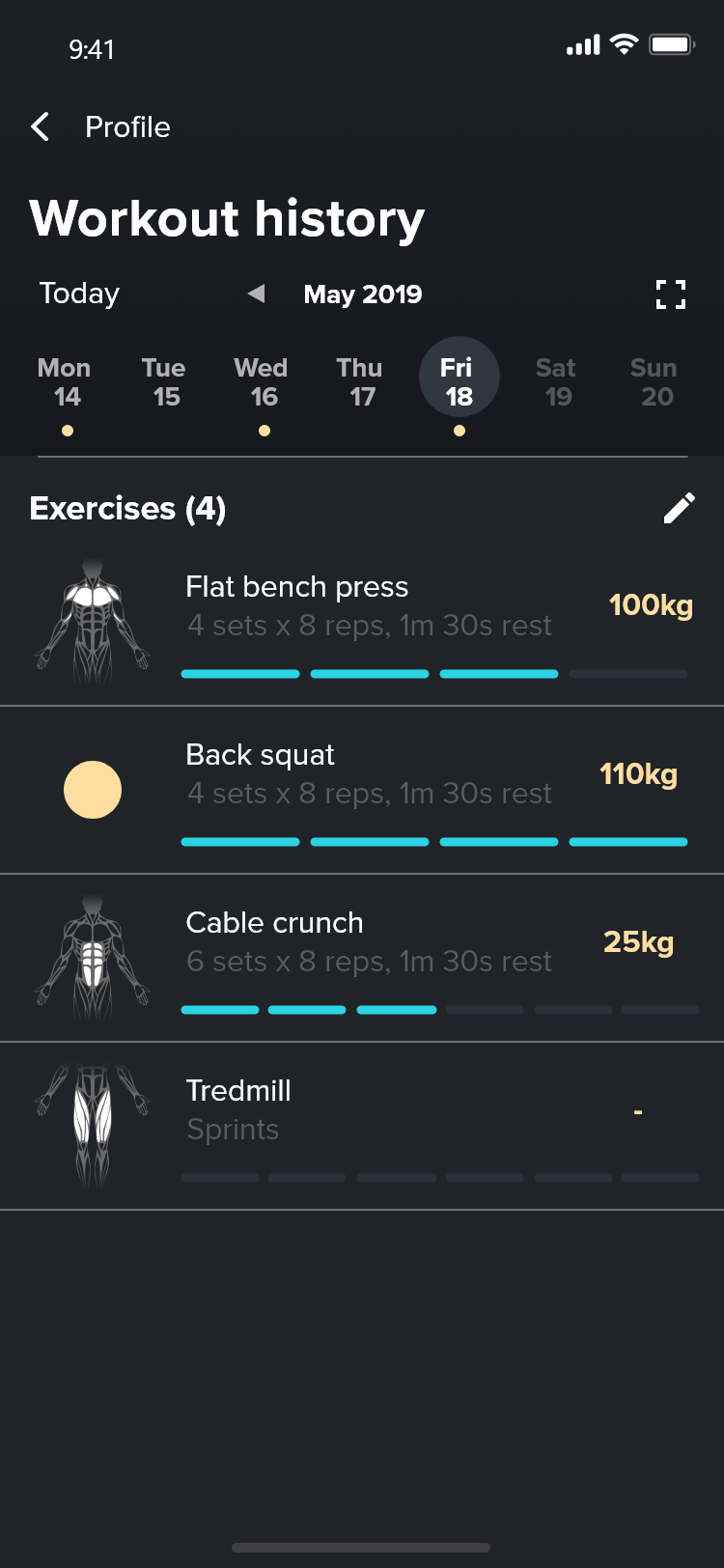Select Wed 16

(x=262, y=383)
